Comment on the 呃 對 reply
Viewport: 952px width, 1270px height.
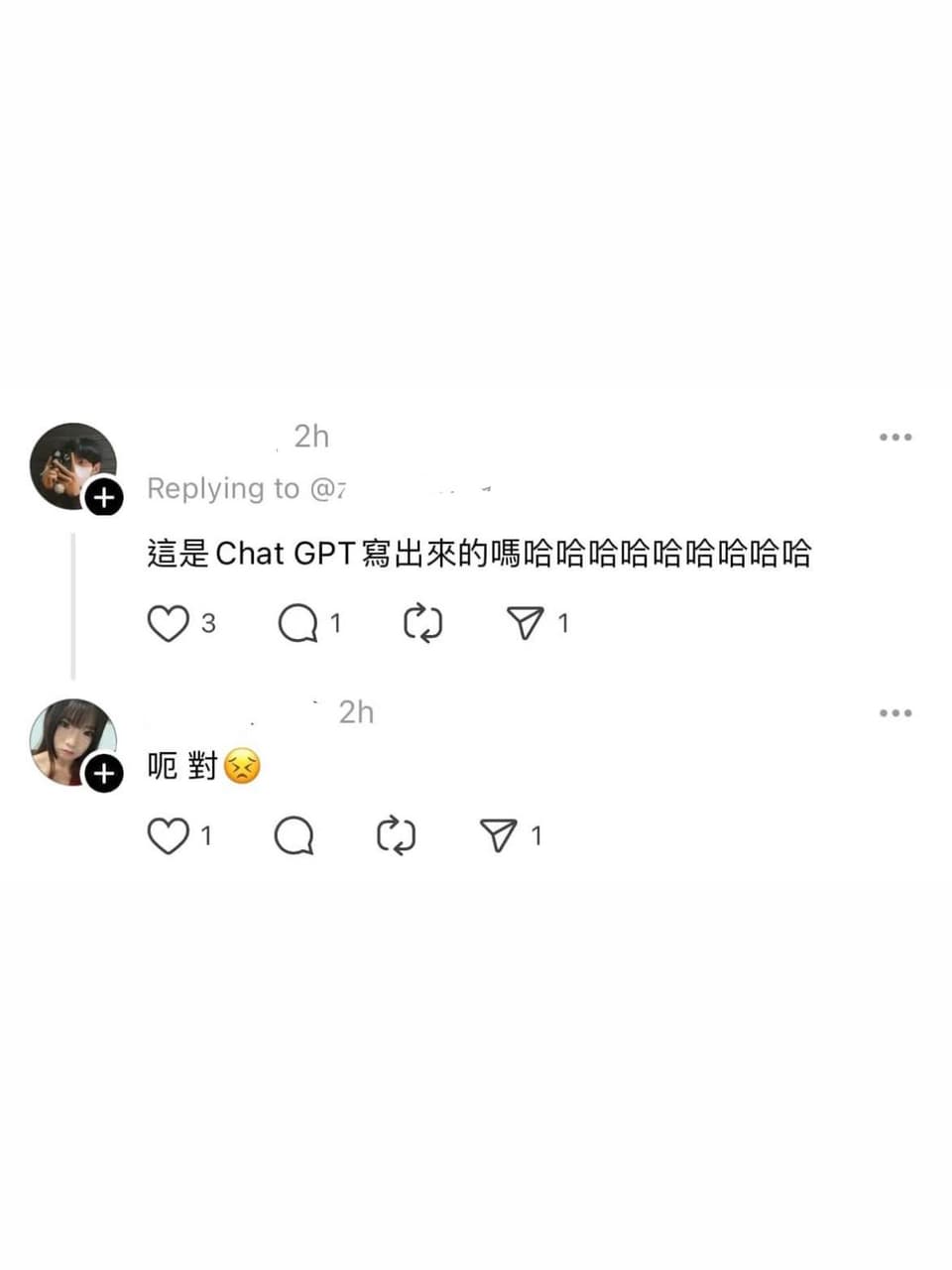[x=294, y=836]
